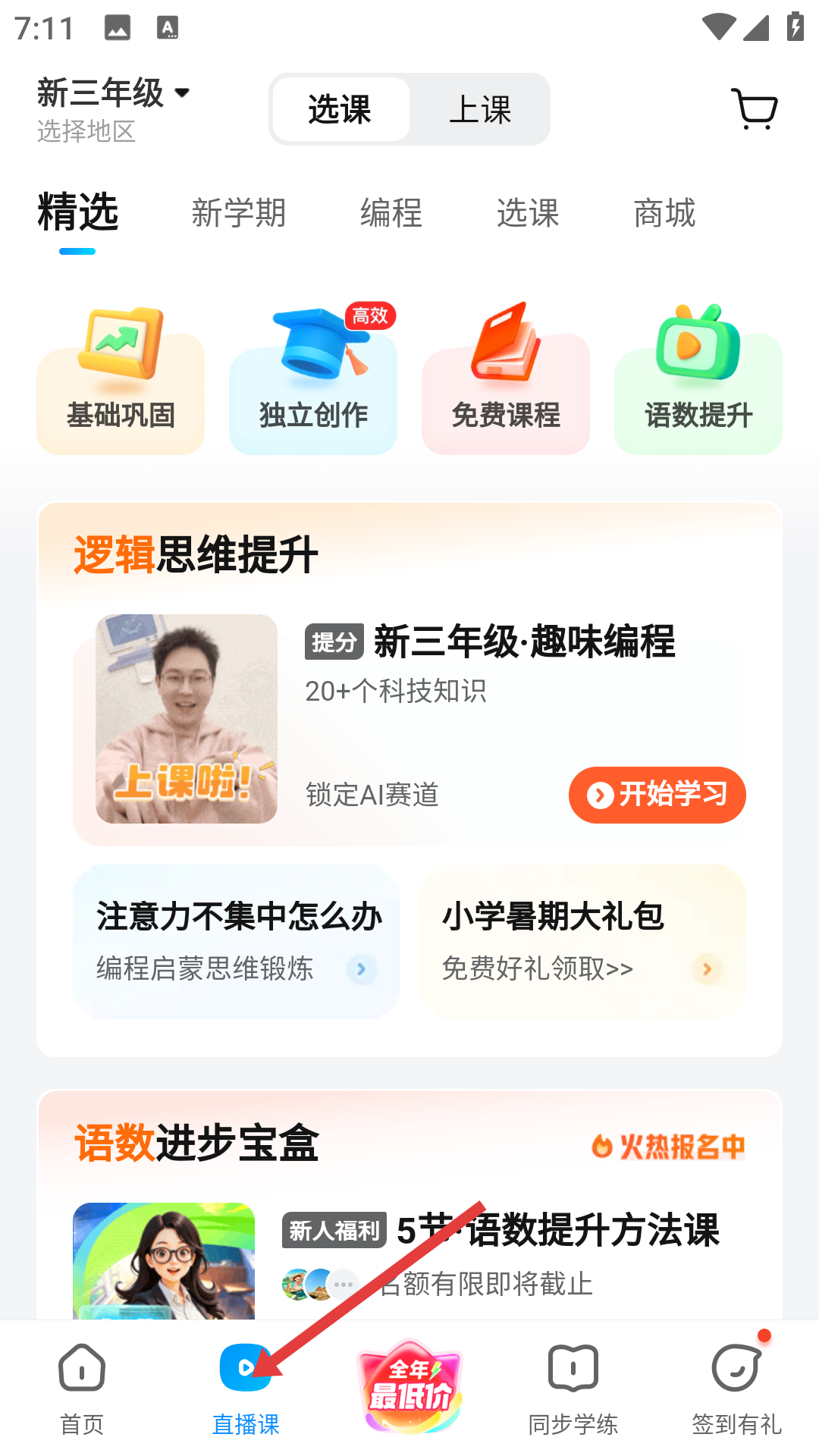Go to the 商城 tab
Screen dimensions: 819x1456
[x=664, y=213]
